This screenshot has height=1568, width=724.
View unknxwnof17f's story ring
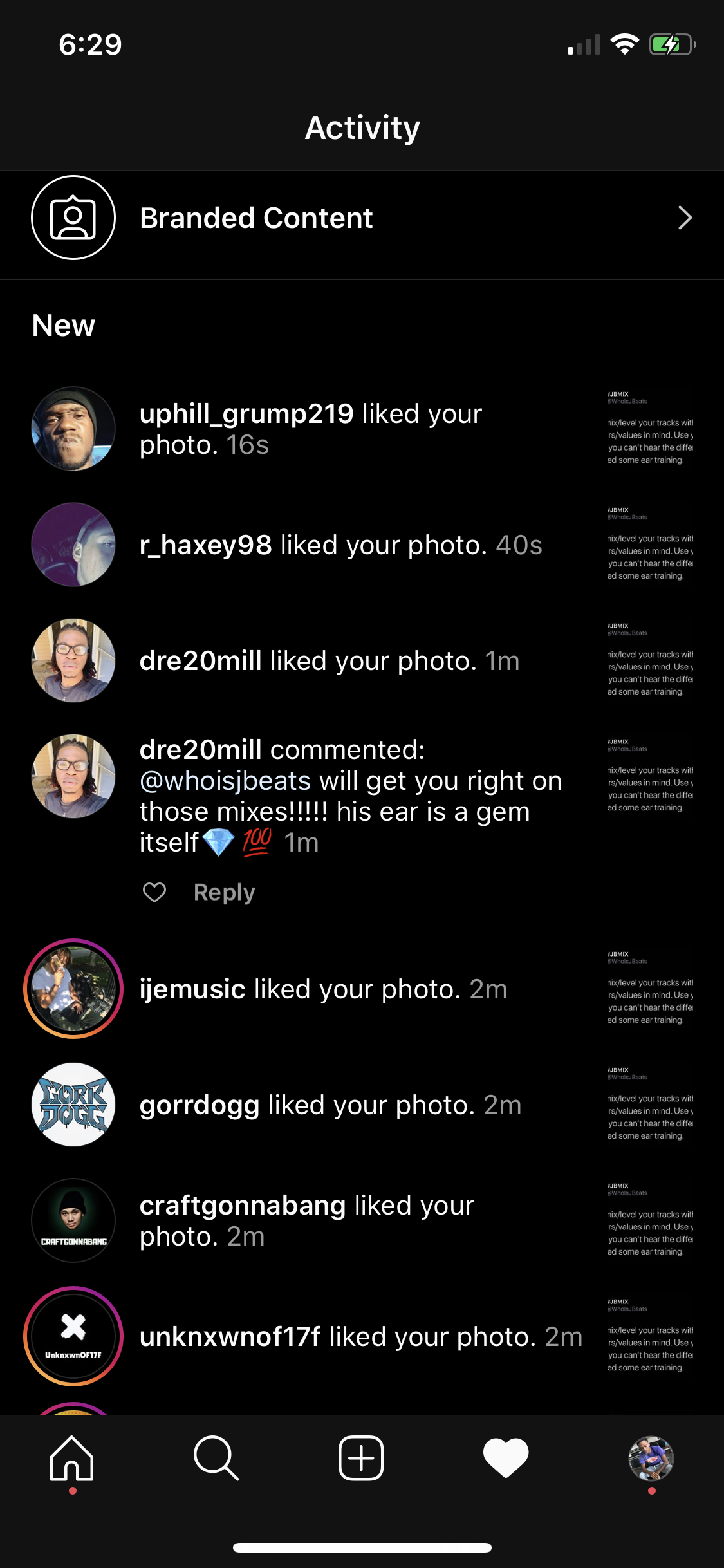point(73,1336)
